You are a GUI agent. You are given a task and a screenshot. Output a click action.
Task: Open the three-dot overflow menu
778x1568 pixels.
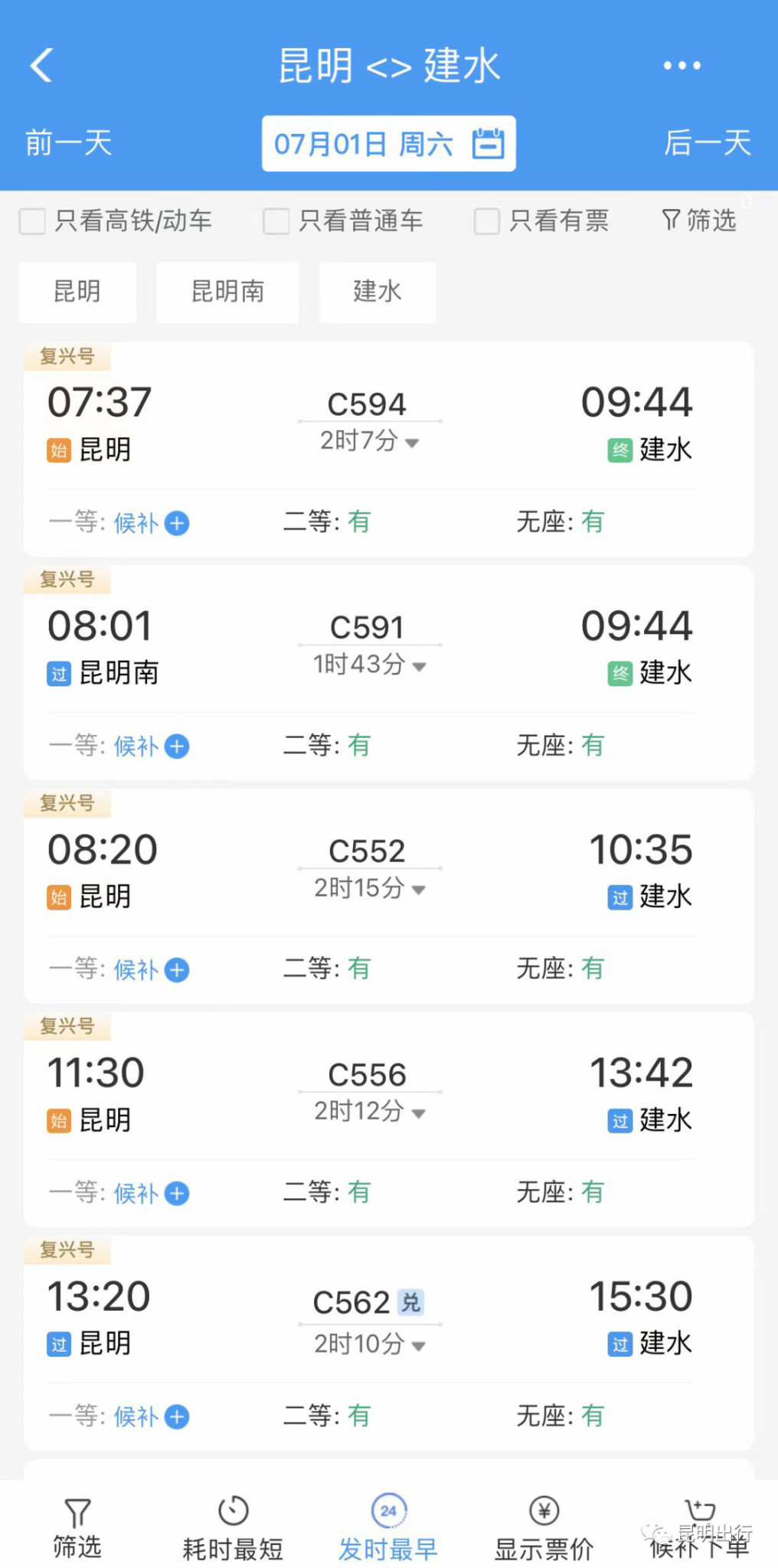click(x=682, y=66)
